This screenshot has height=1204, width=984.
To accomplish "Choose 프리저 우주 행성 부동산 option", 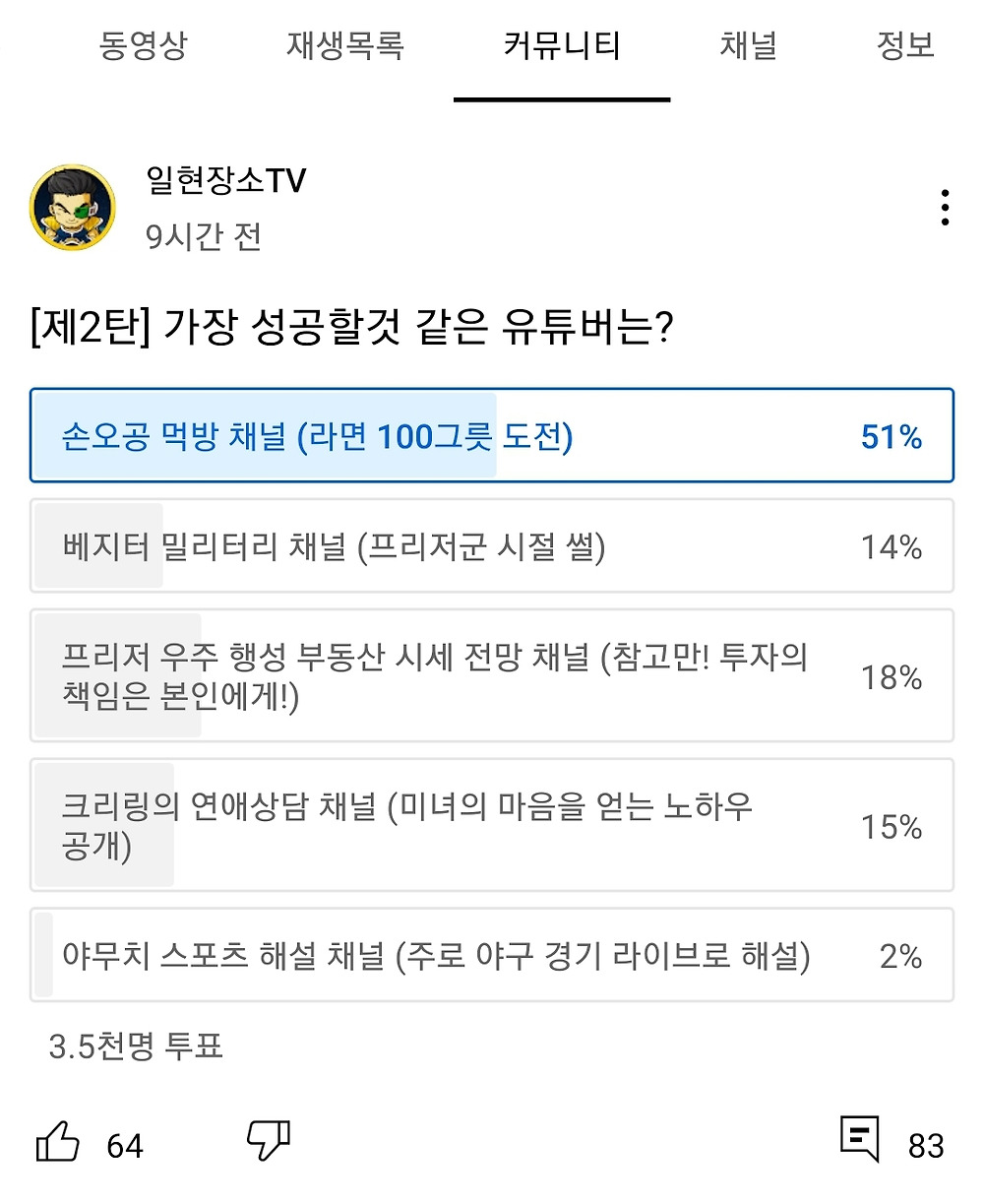I will [491, 675].
